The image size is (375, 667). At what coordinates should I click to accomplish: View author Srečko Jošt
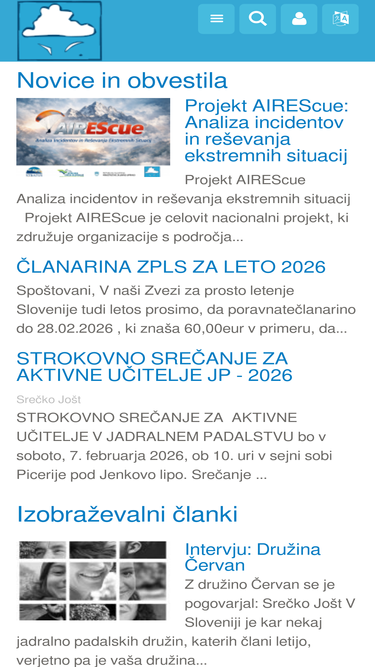[48, 399]
